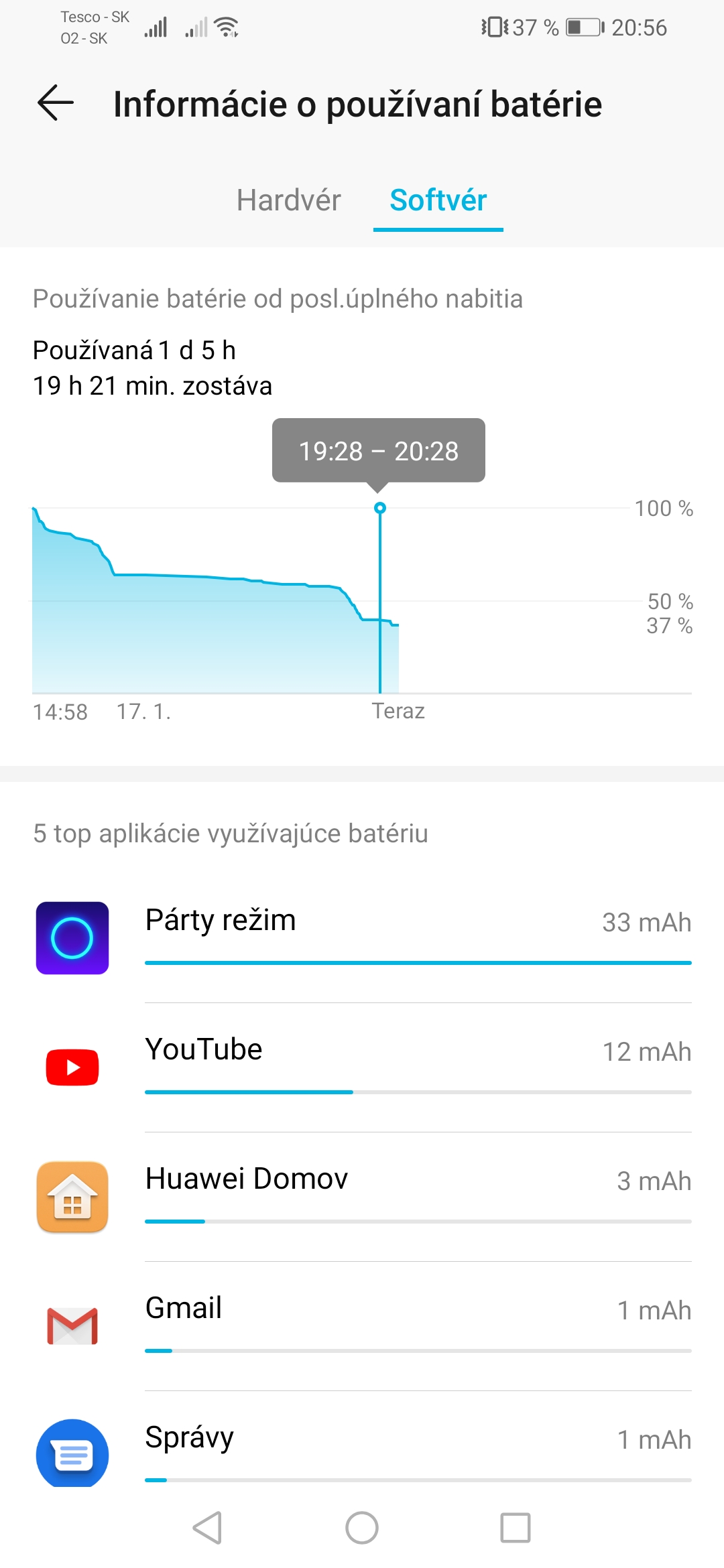Open Gmail battery usage row

coord(362,1326)
